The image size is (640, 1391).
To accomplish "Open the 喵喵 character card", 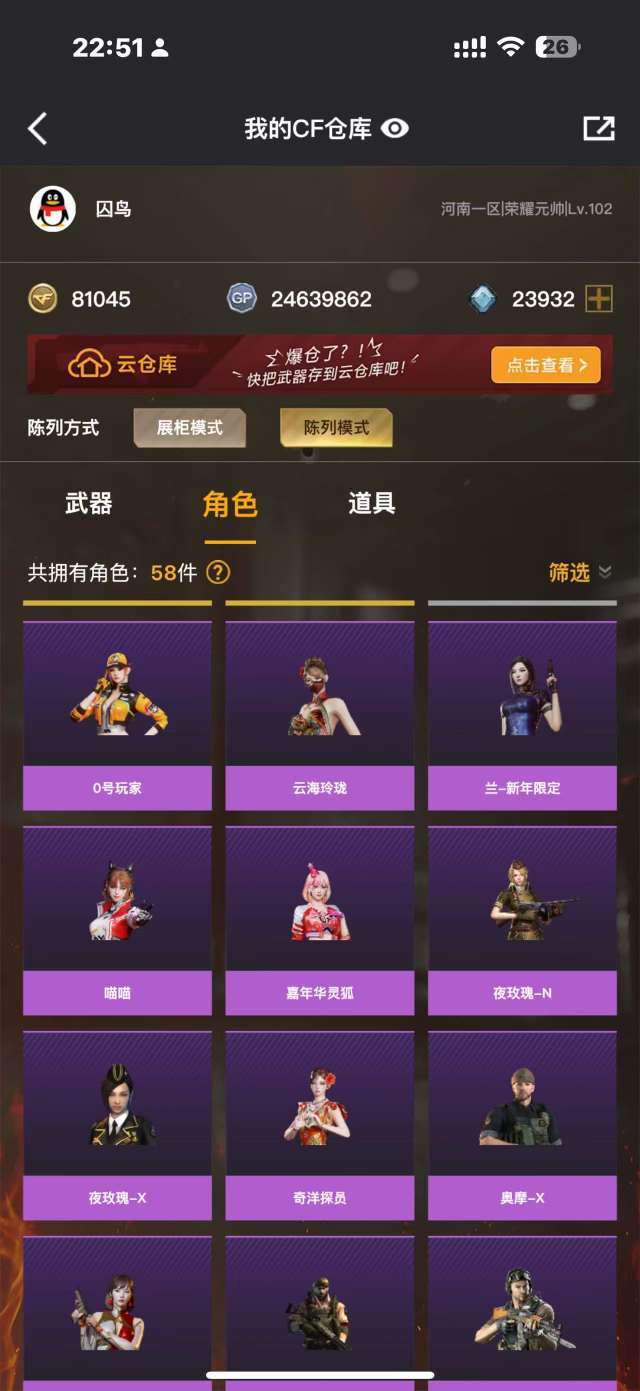I will [117, 920].
